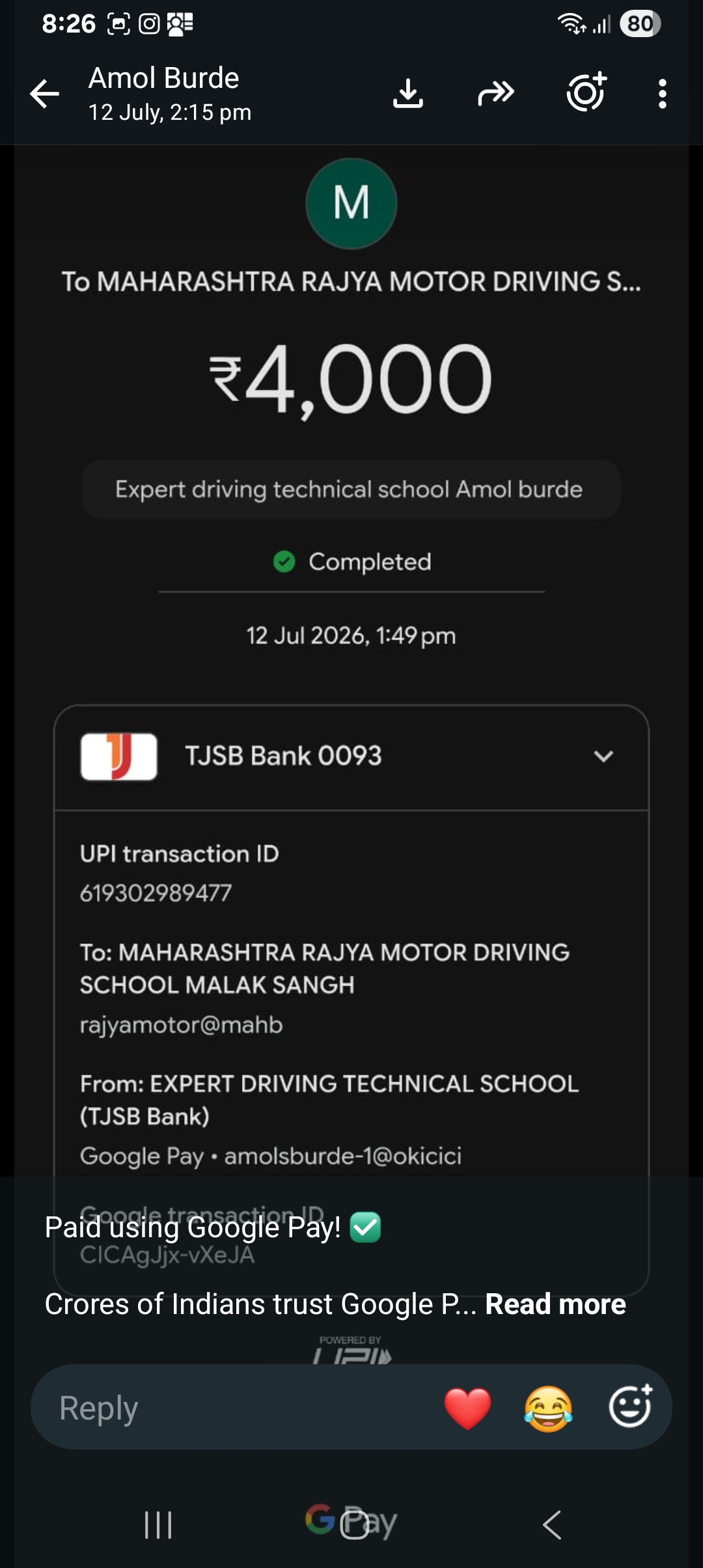React with the red heart emoji
Viewport: 703px width, 1568px height.
467,1408
